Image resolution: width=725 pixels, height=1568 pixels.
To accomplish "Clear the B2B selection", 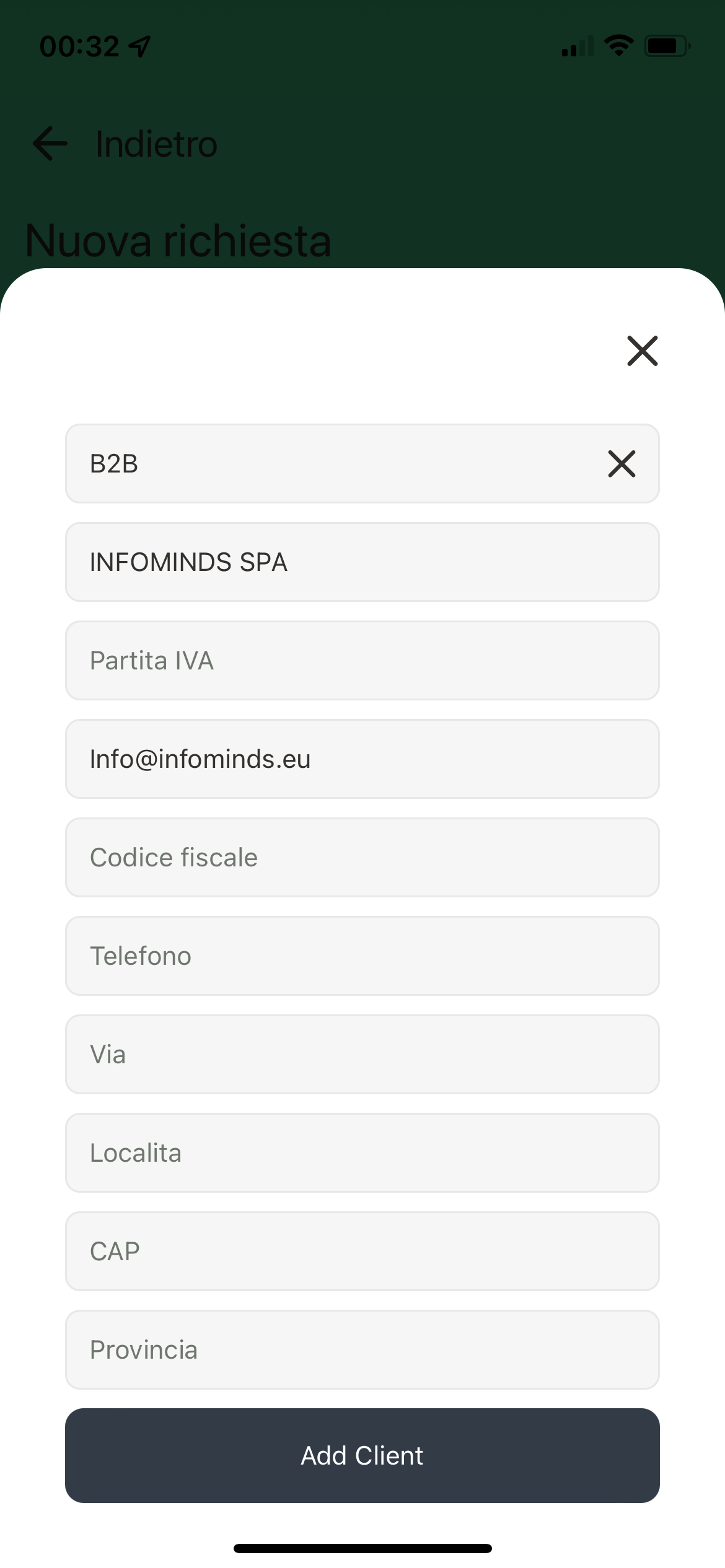I will [622, 464].
